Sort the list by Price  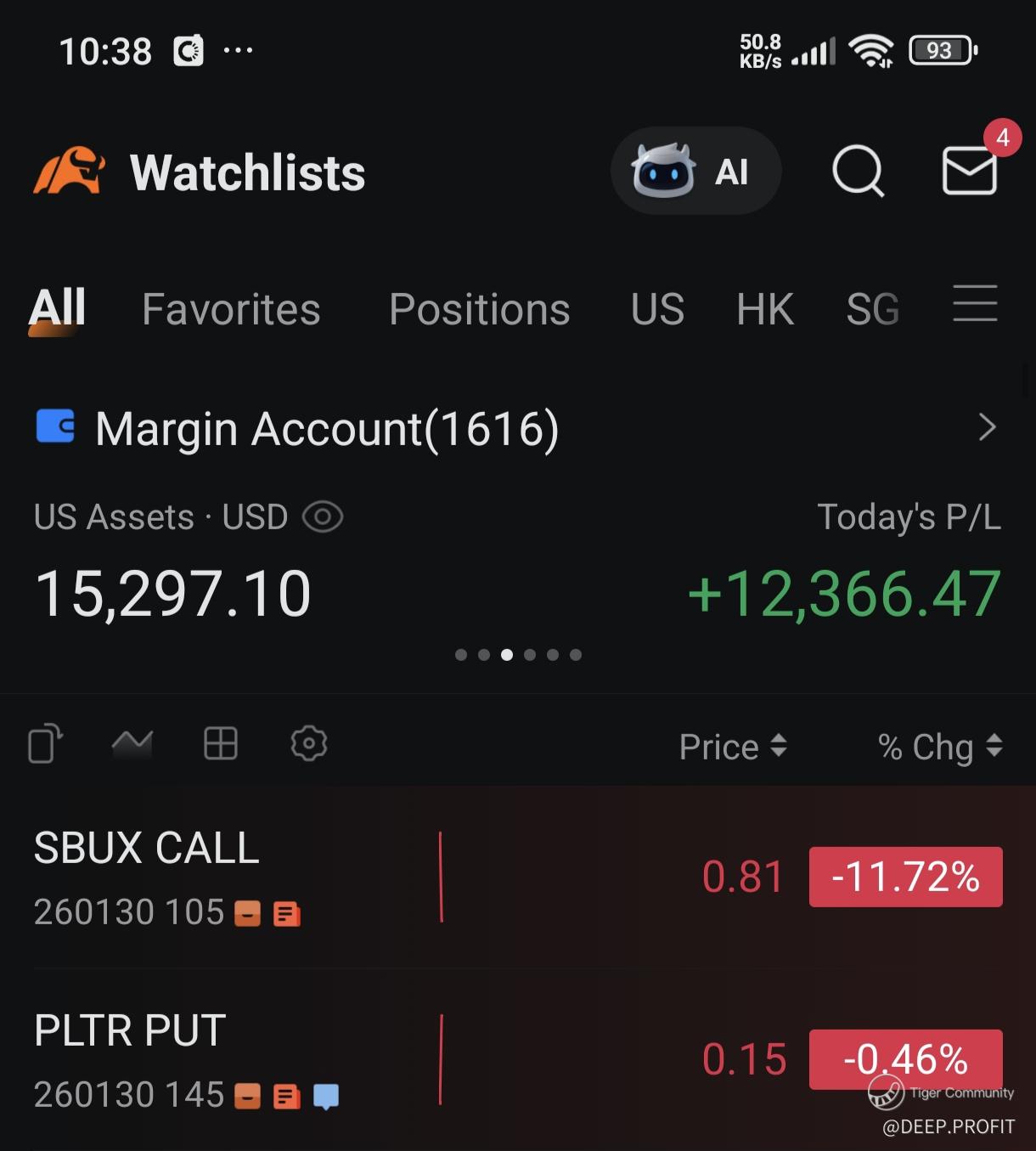click(x=733, y=747)
